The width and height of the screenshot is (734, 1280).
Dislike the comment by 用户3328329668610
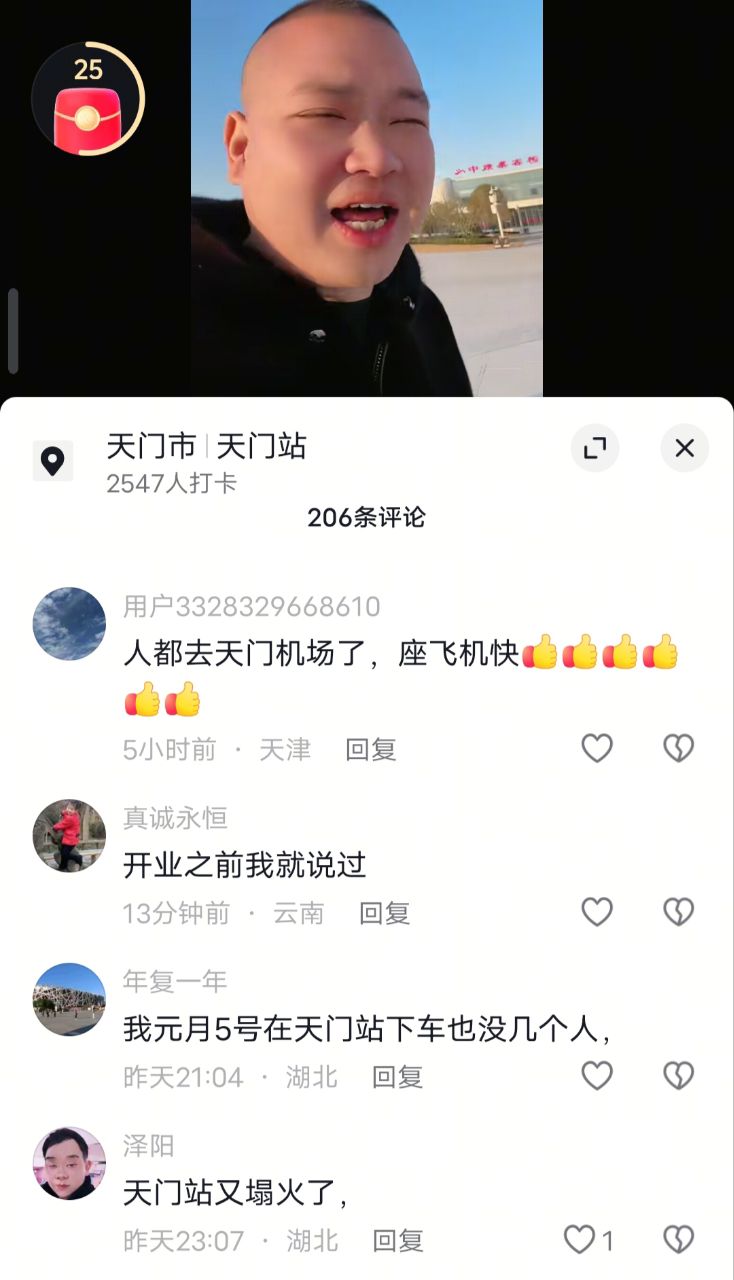[679, 748]
